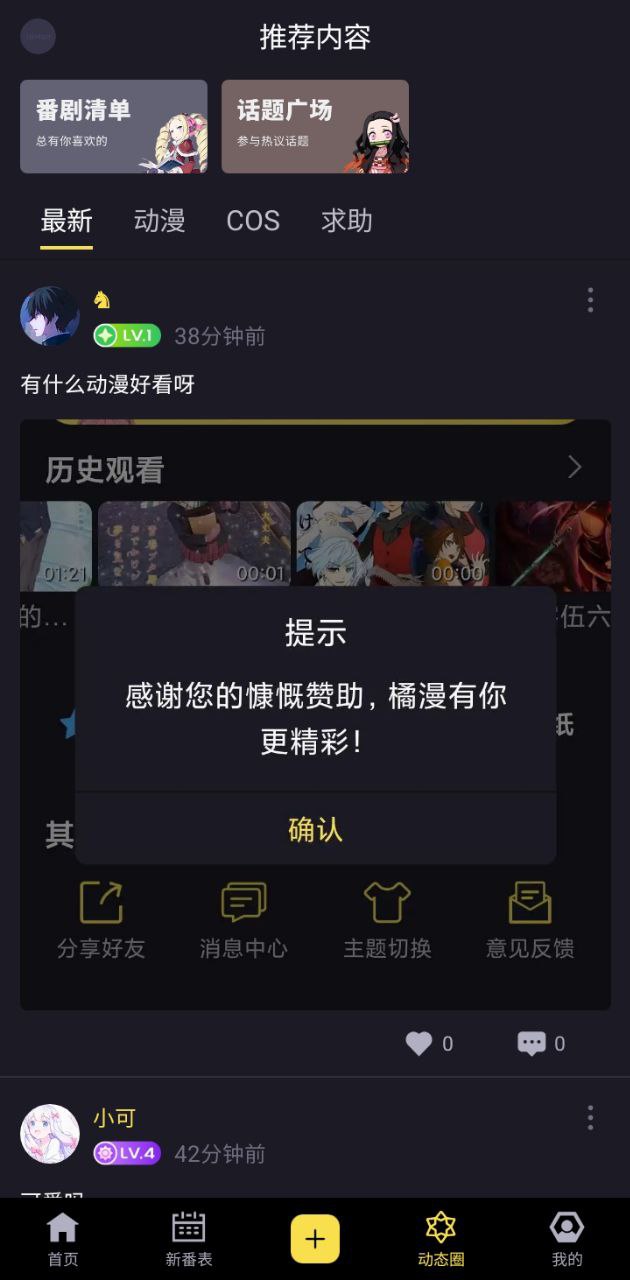Switch to the 动漫 tab

[160, 220]
